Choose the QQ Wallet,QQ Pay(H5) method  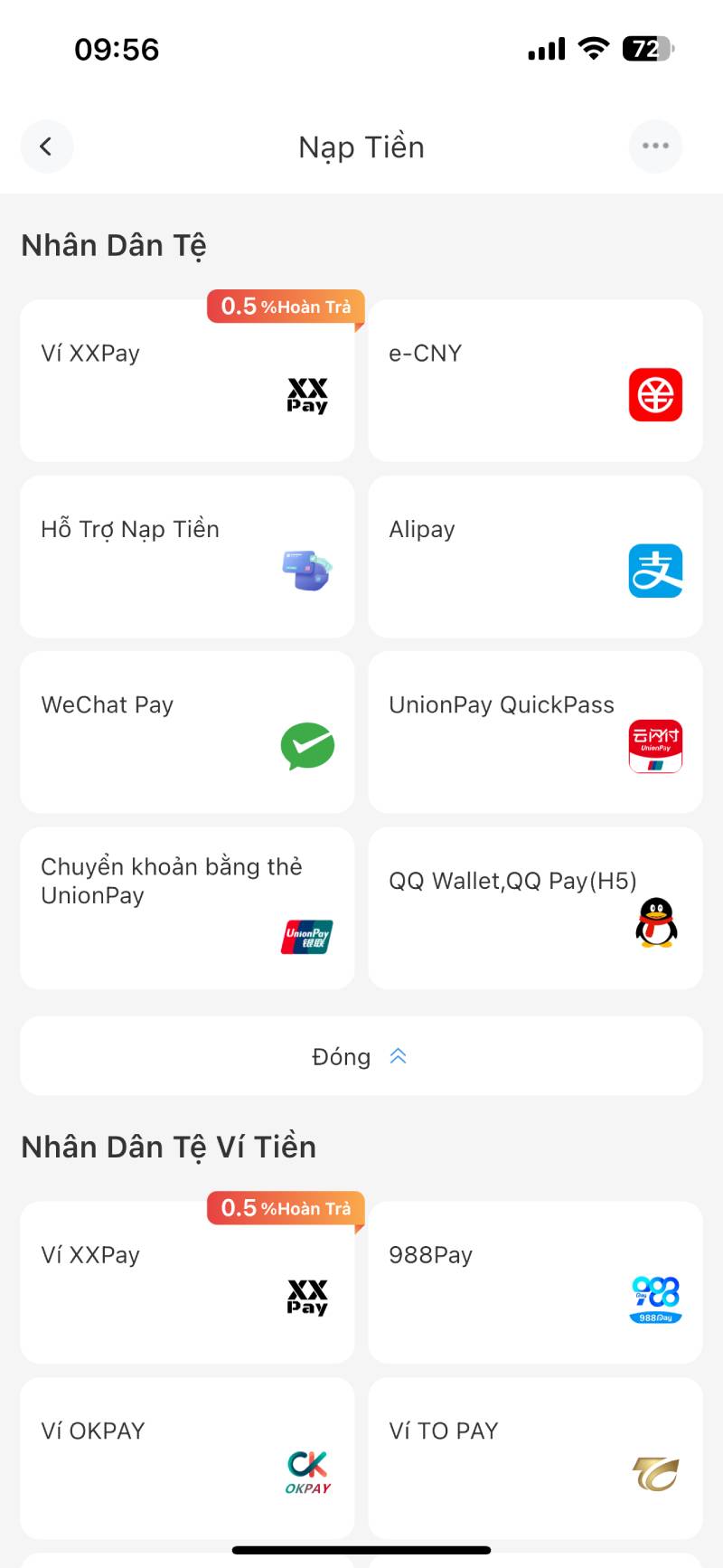pos(534,907)
